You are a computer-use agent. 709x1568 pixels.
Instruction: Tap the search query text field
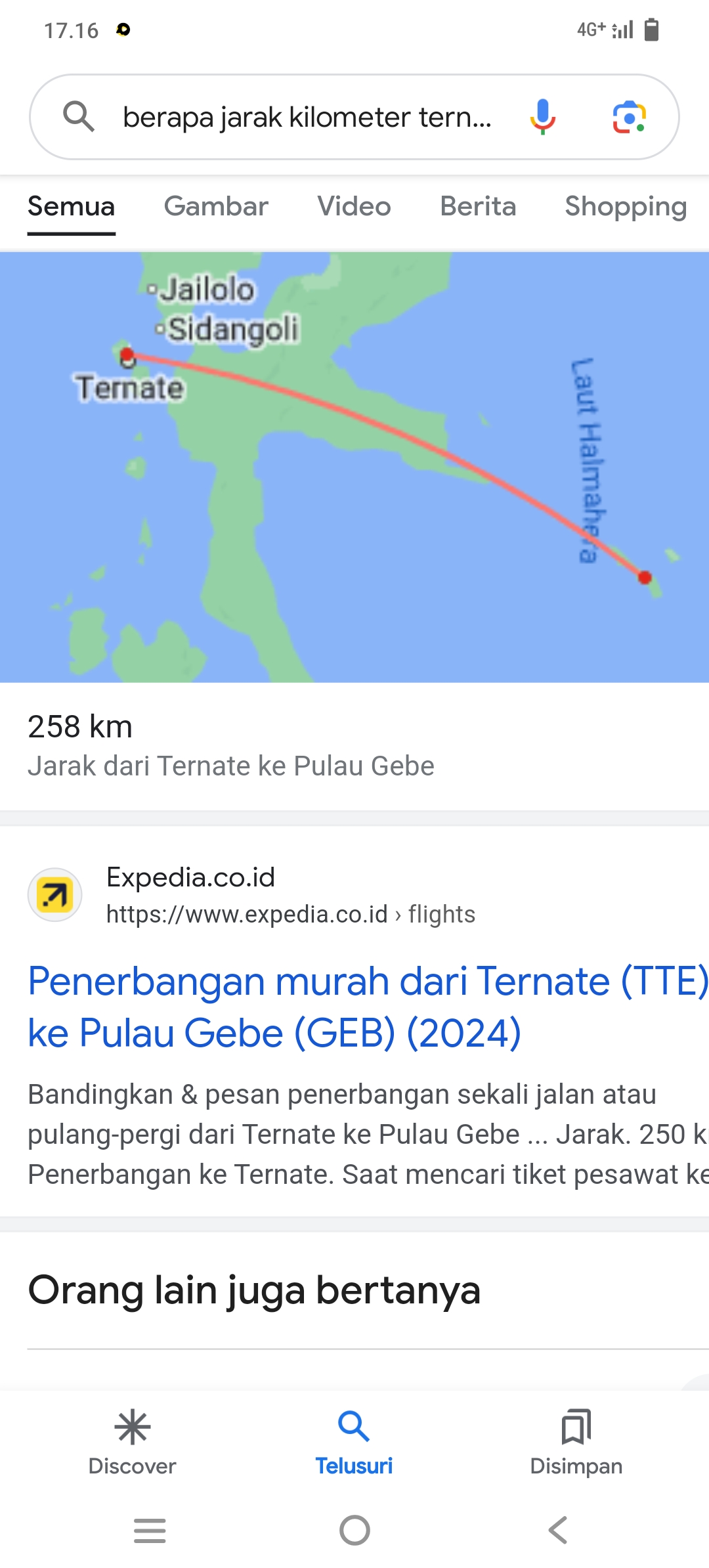(307, 118)
